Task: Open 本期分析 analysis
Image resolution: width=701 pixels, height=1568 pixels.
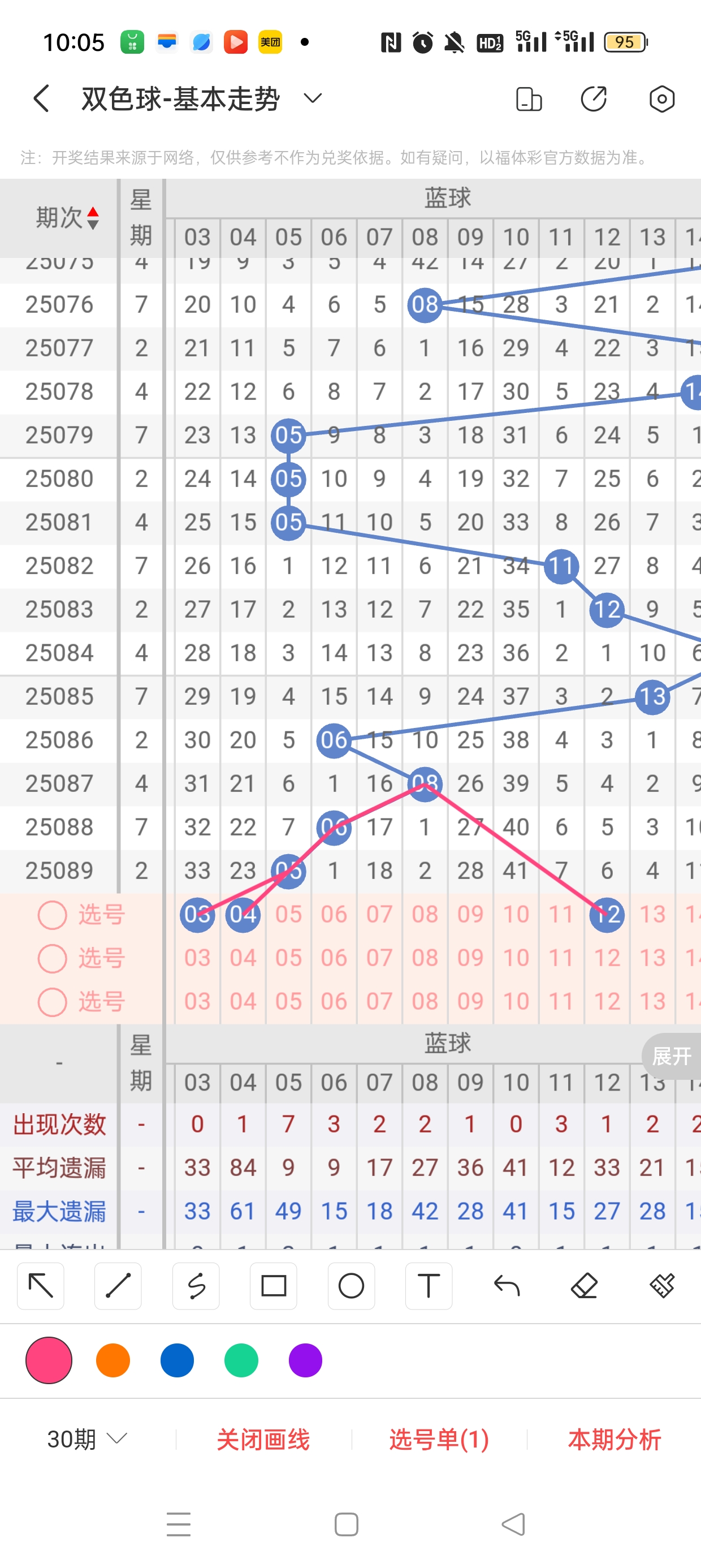Action: point(614,1439)
